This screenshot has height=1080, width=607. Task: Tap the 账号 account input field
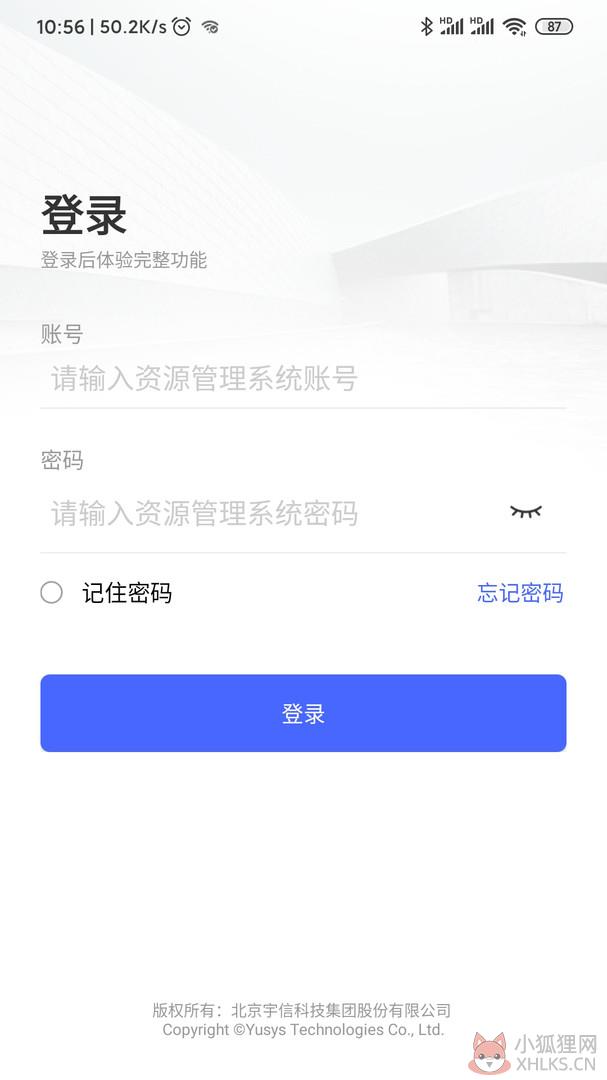click(x=303, y=379)
